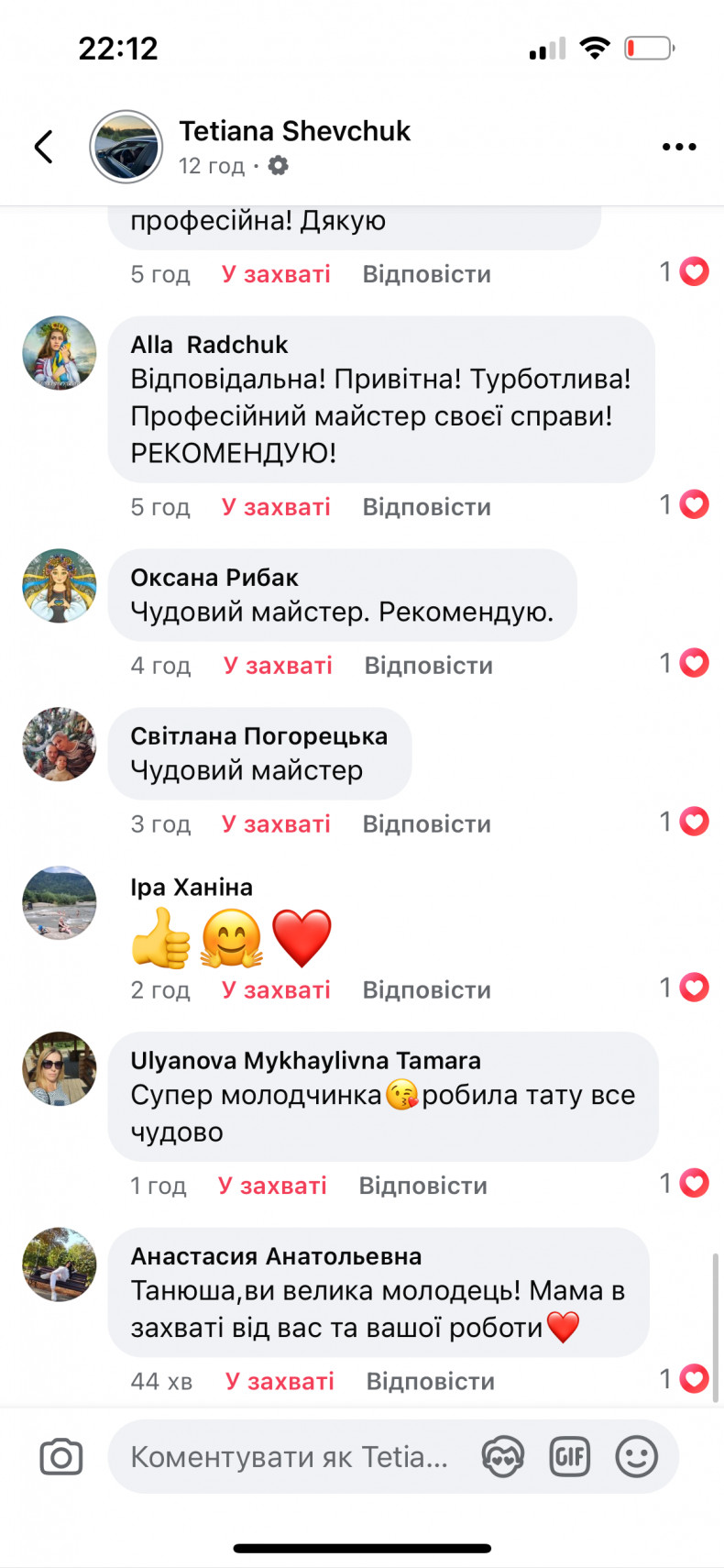Open Ulyanova Mykhaylivna Tamara's profile name

click(305, 1061)
